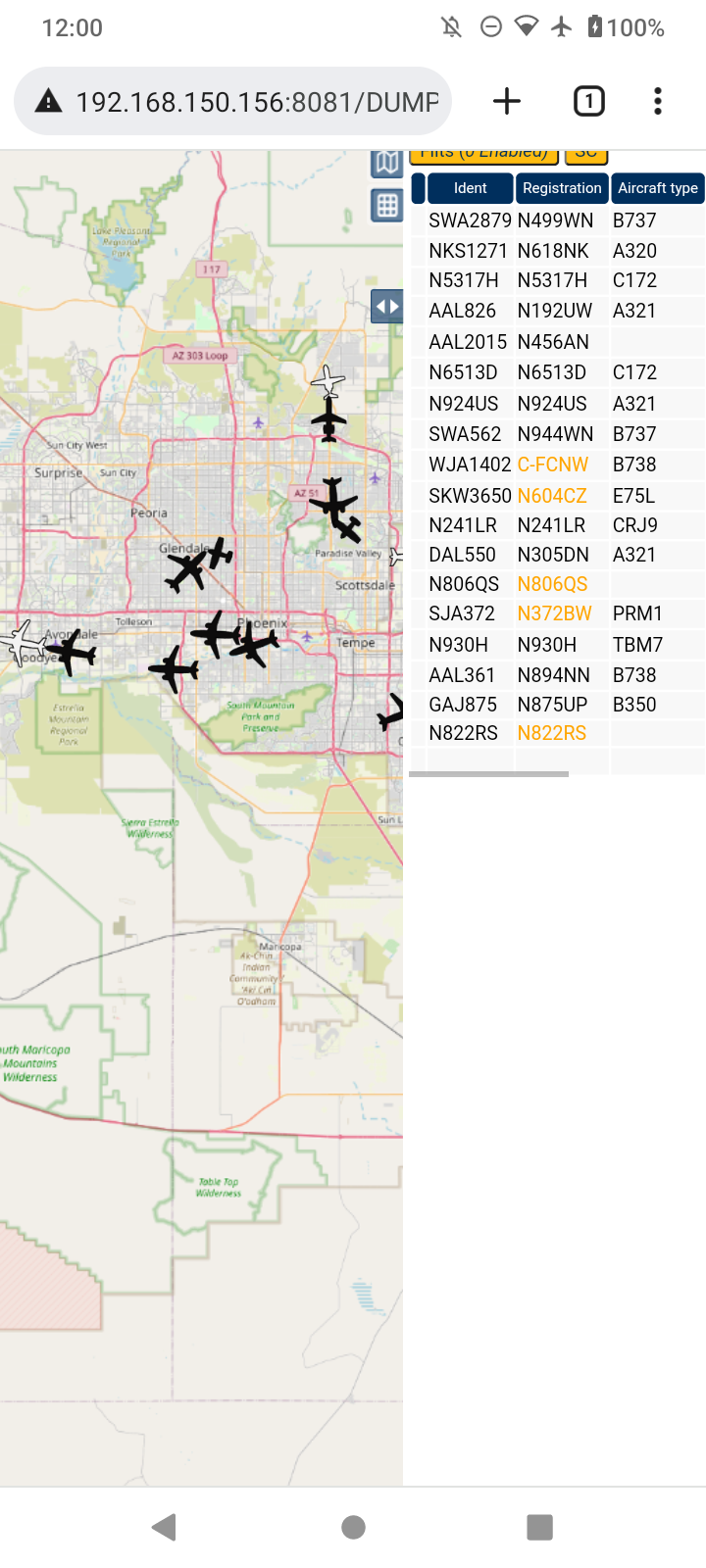
Task: Open the Filters button
Action: coord(483,154)
